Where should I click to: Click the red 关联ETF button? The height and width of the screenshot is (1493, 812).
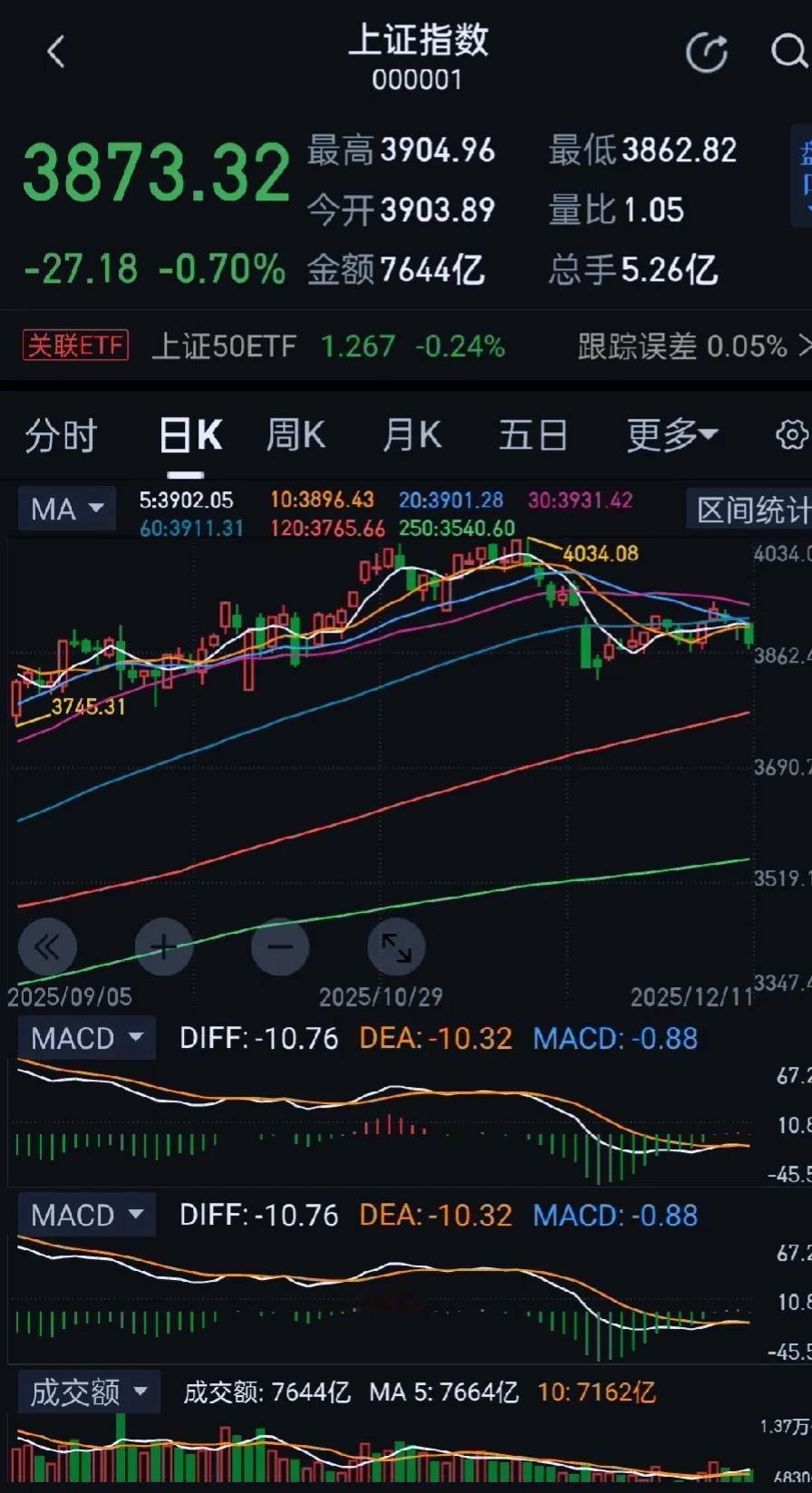tap(75, 346)
